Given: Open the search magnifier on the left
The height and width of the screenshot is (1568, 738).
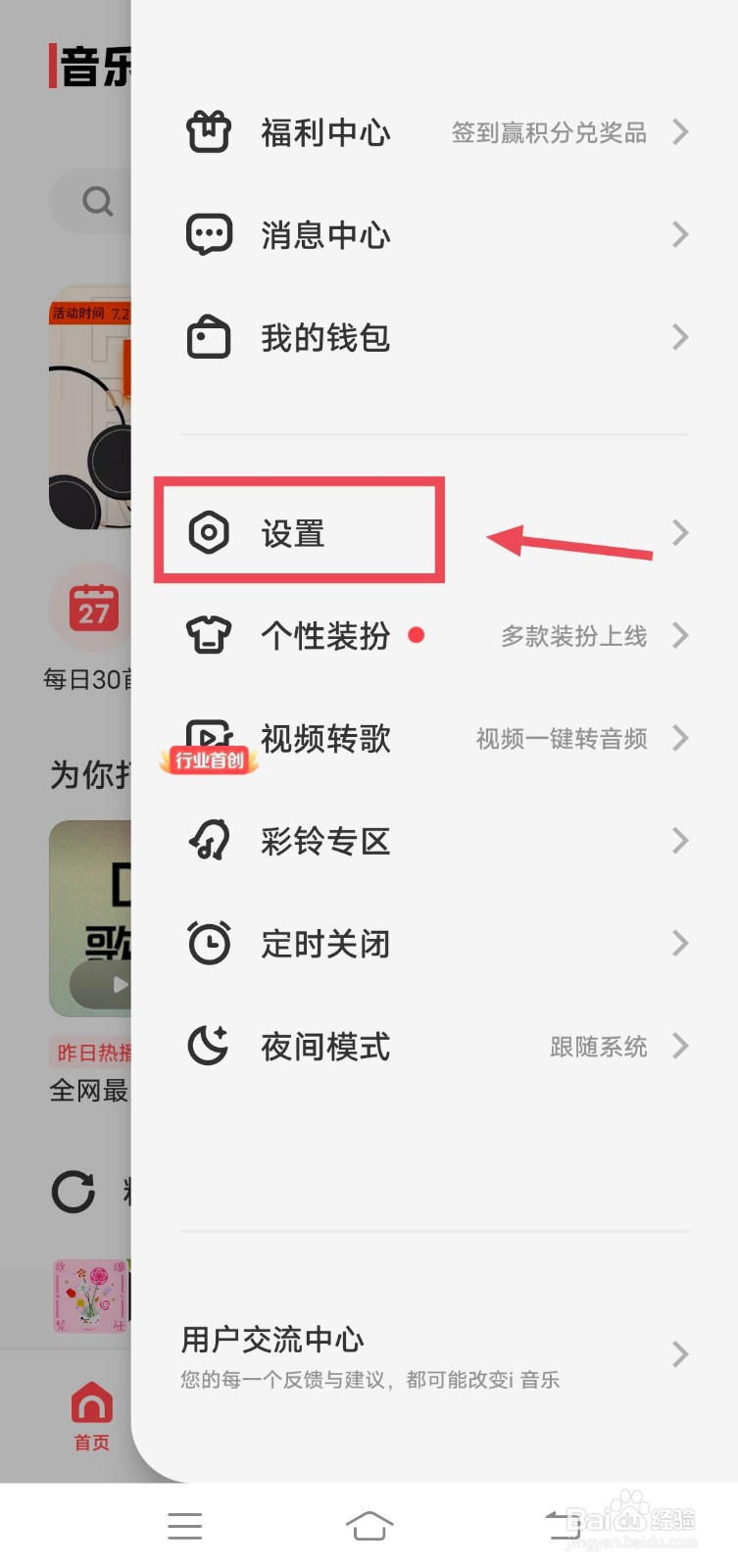Looking at the screenshot, I should [96, 201].
